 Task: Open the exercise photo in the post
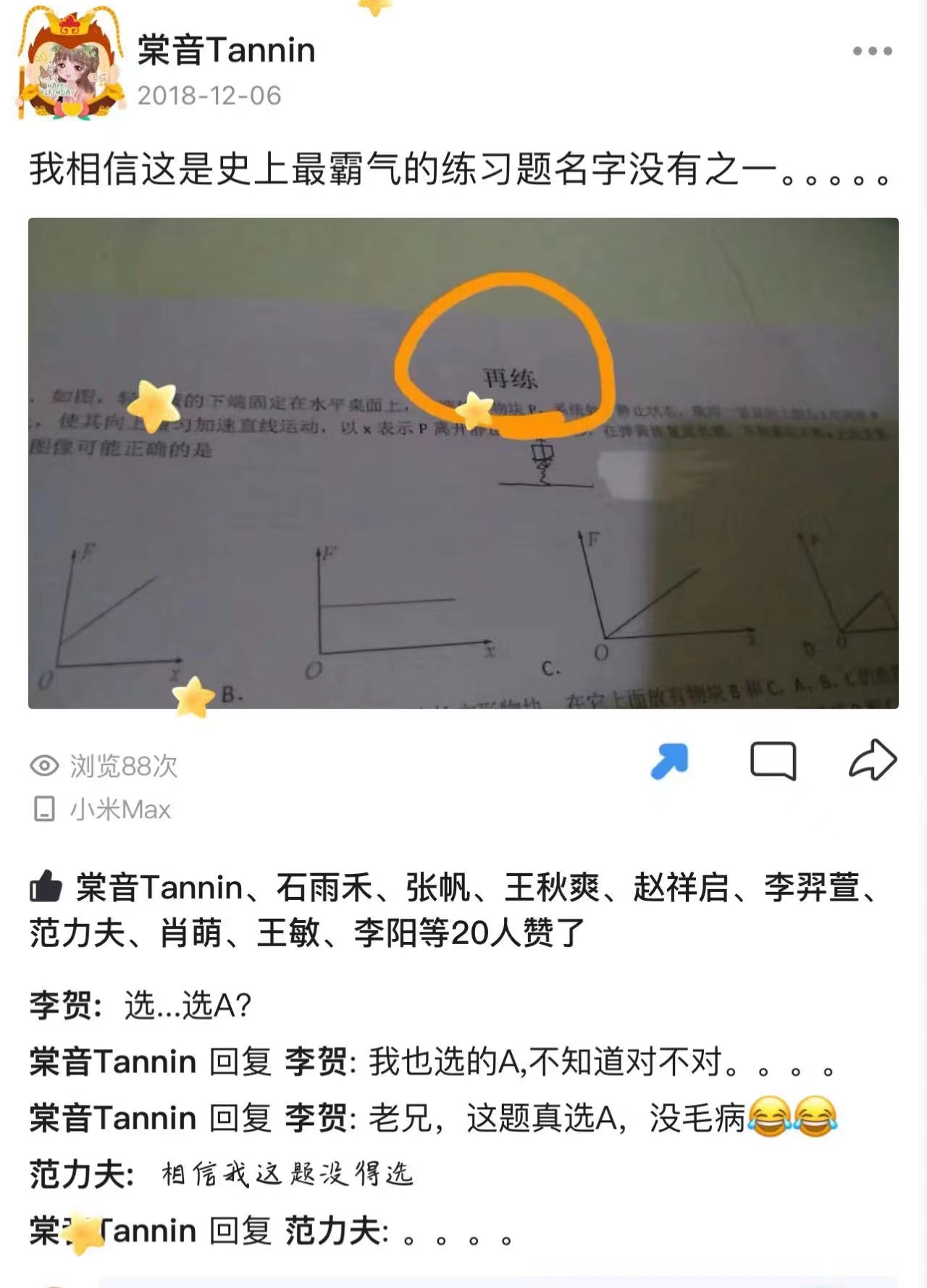pos(463,463)
